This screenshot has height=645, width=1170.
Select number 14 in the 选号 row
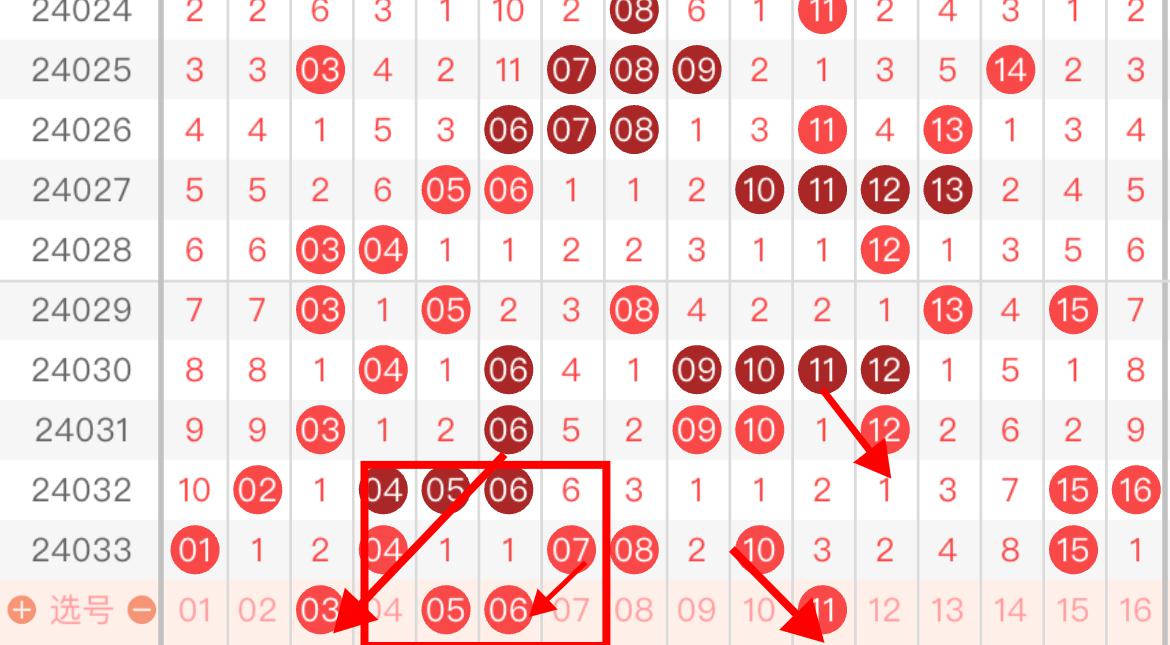click(1010, 610)
